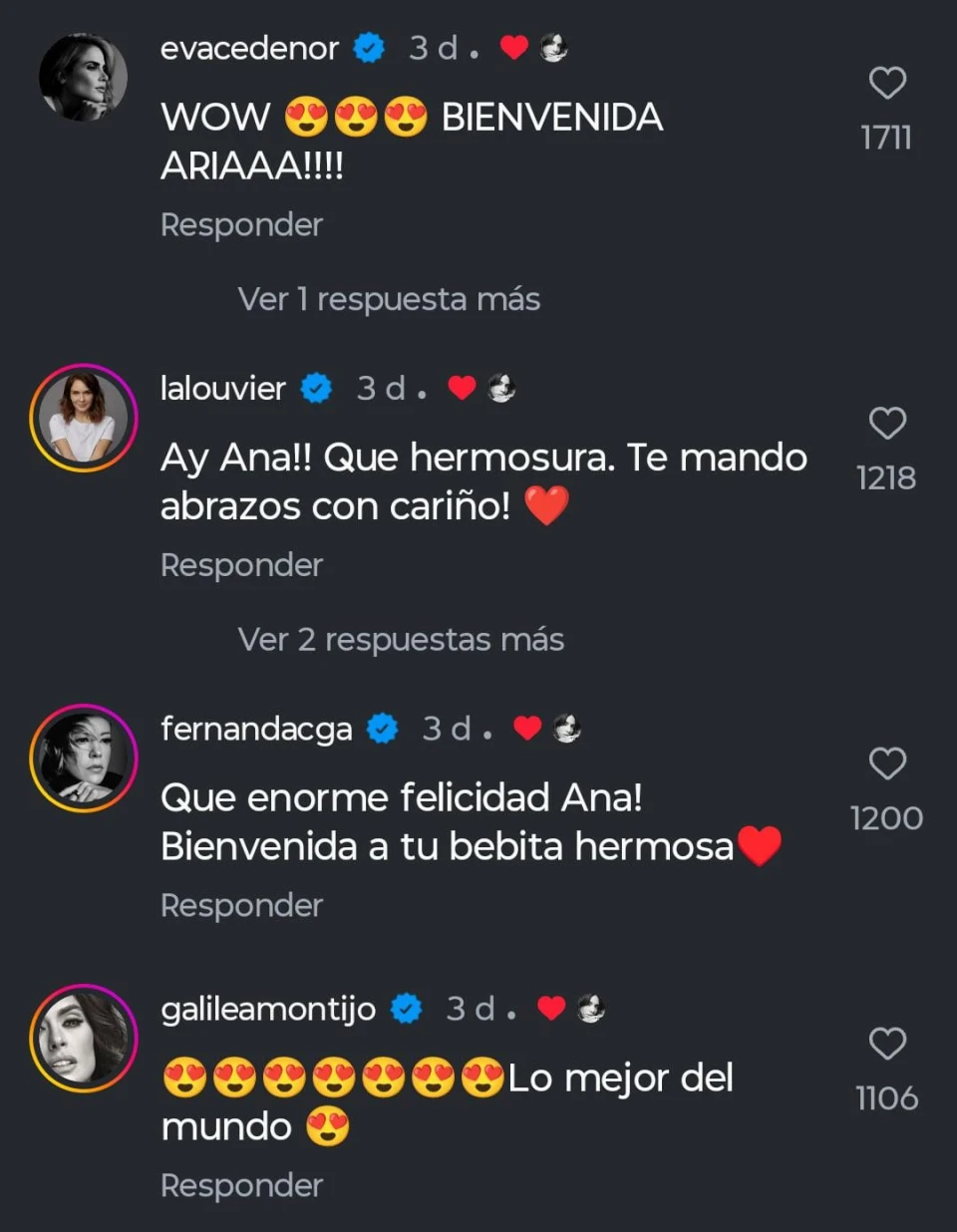
Task: Tap Responder under galileamontijo's comment
Action: [x=241, y=1185]
